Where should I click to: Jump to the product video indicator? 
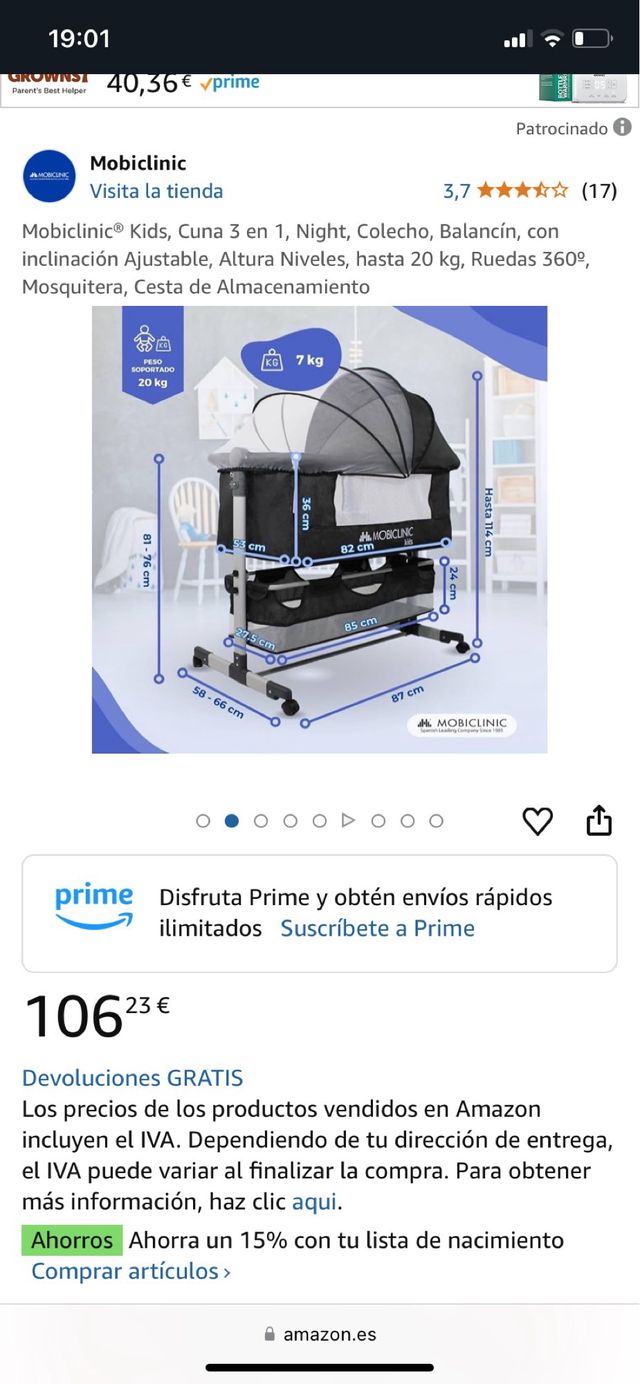[x=348, y=821]
